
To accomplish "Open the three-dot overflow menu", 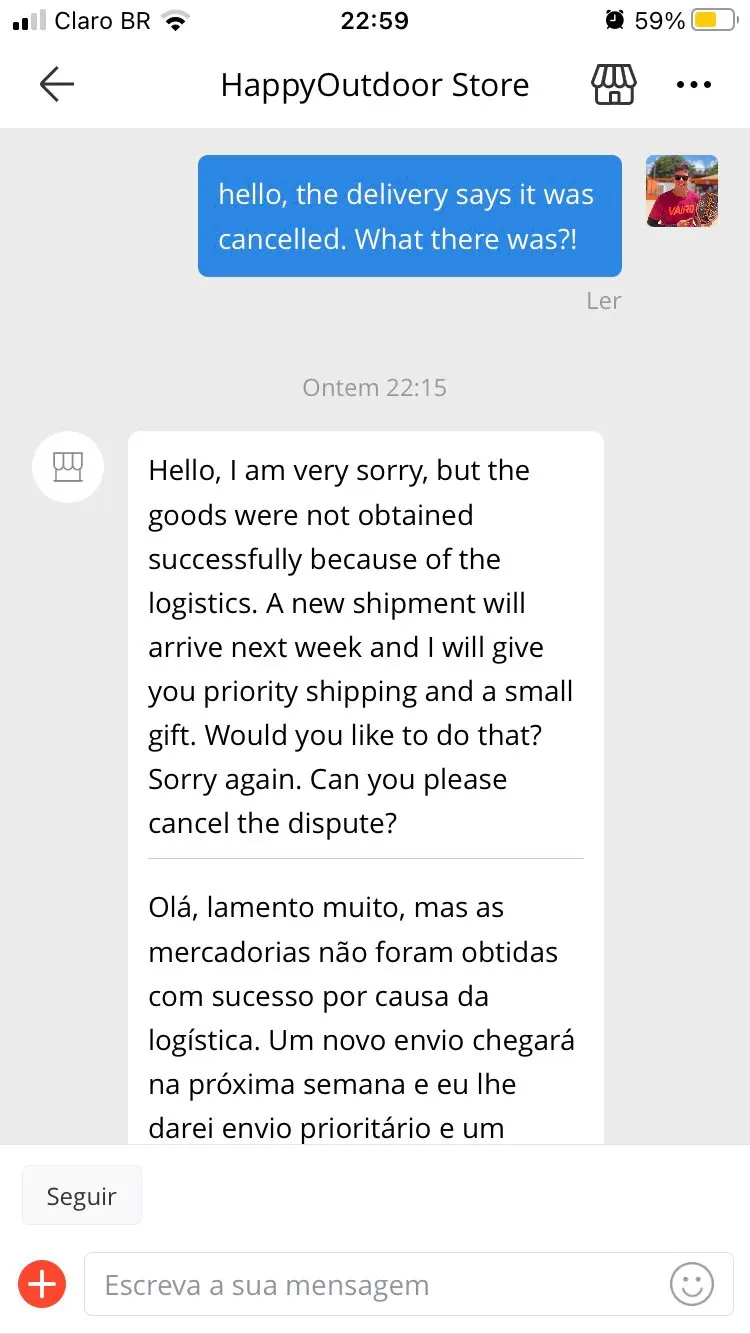I will [x=694, y=85].
